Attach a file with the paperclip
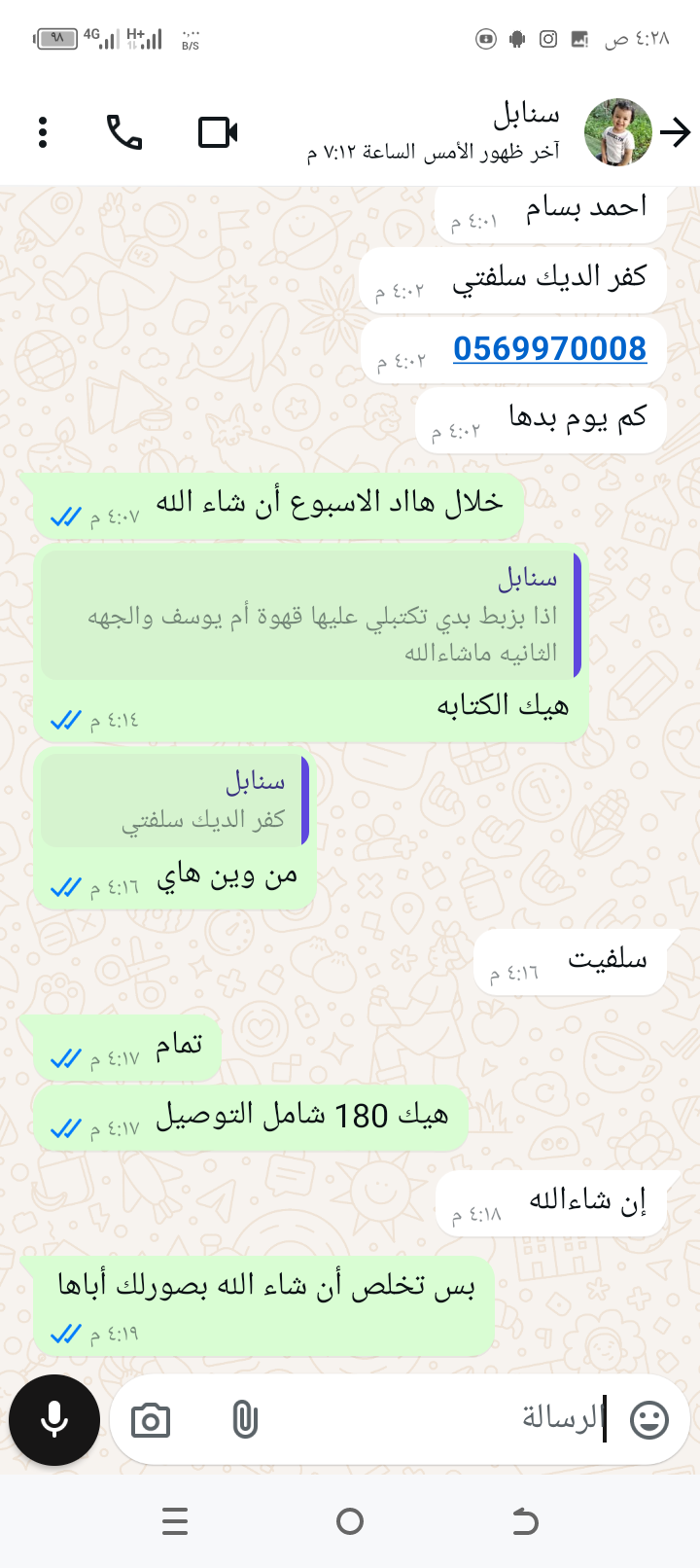The height and width of the screenshot is (1568, 700). (x=245, y=1420)
